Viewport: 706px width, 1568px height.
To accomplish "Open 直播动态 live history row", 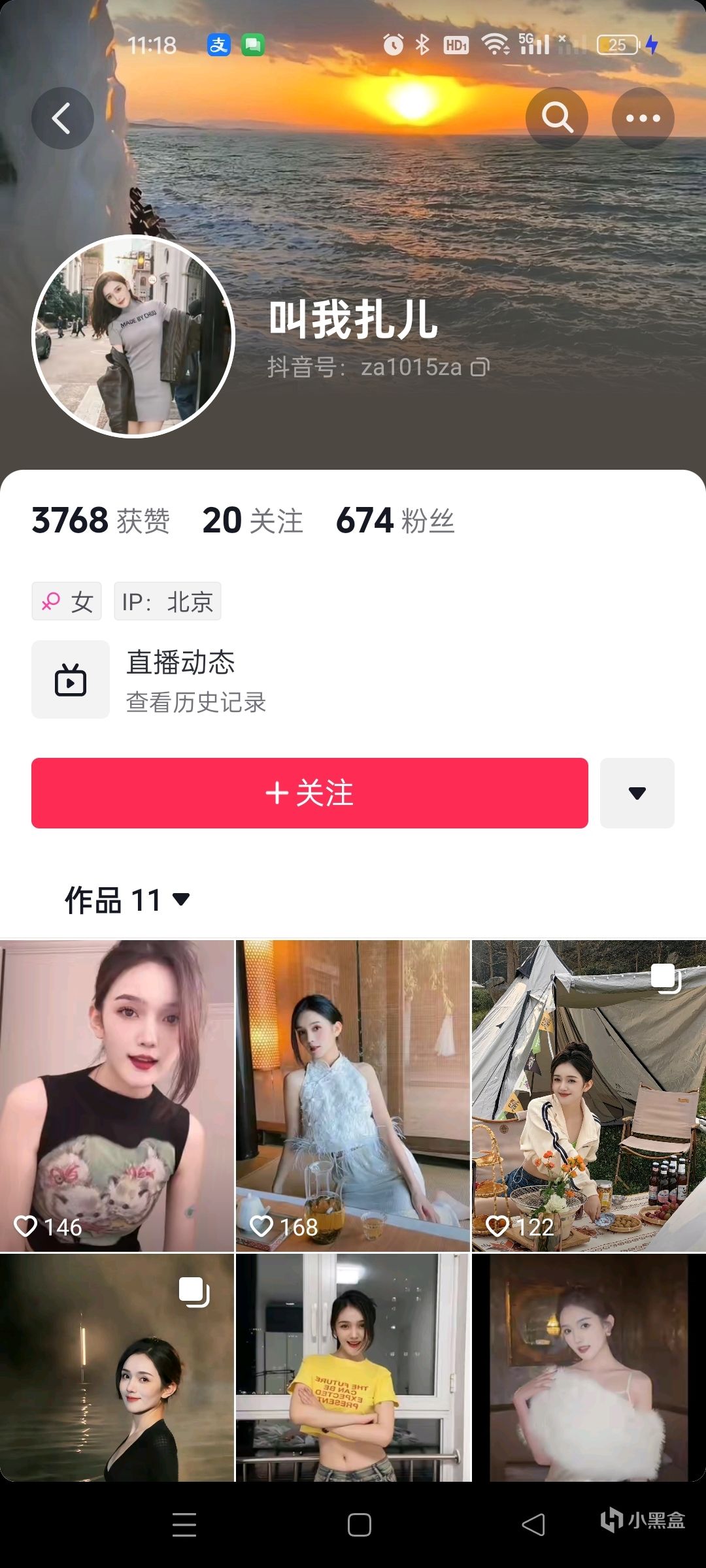I will pyautogui.click(x=196, y=679).
